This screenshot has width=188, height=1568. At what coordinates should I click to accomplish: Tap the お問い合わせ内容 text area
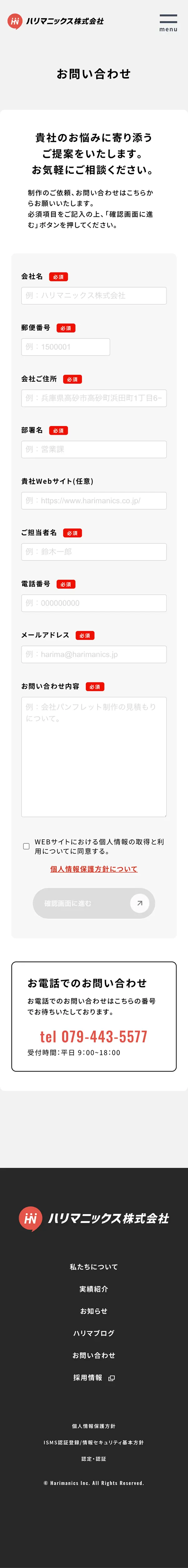(93, 756)
